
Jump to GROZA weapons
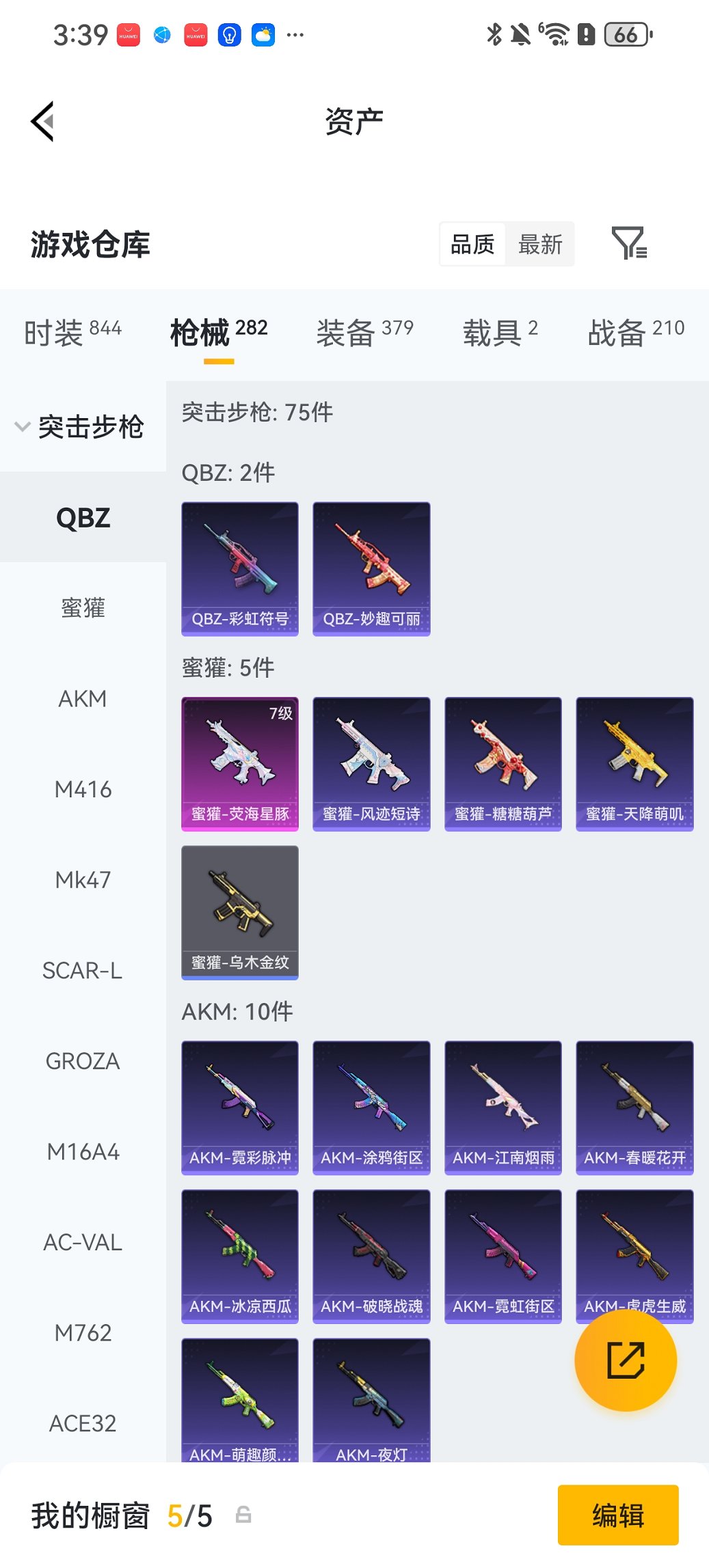[x=83, y=1061]
